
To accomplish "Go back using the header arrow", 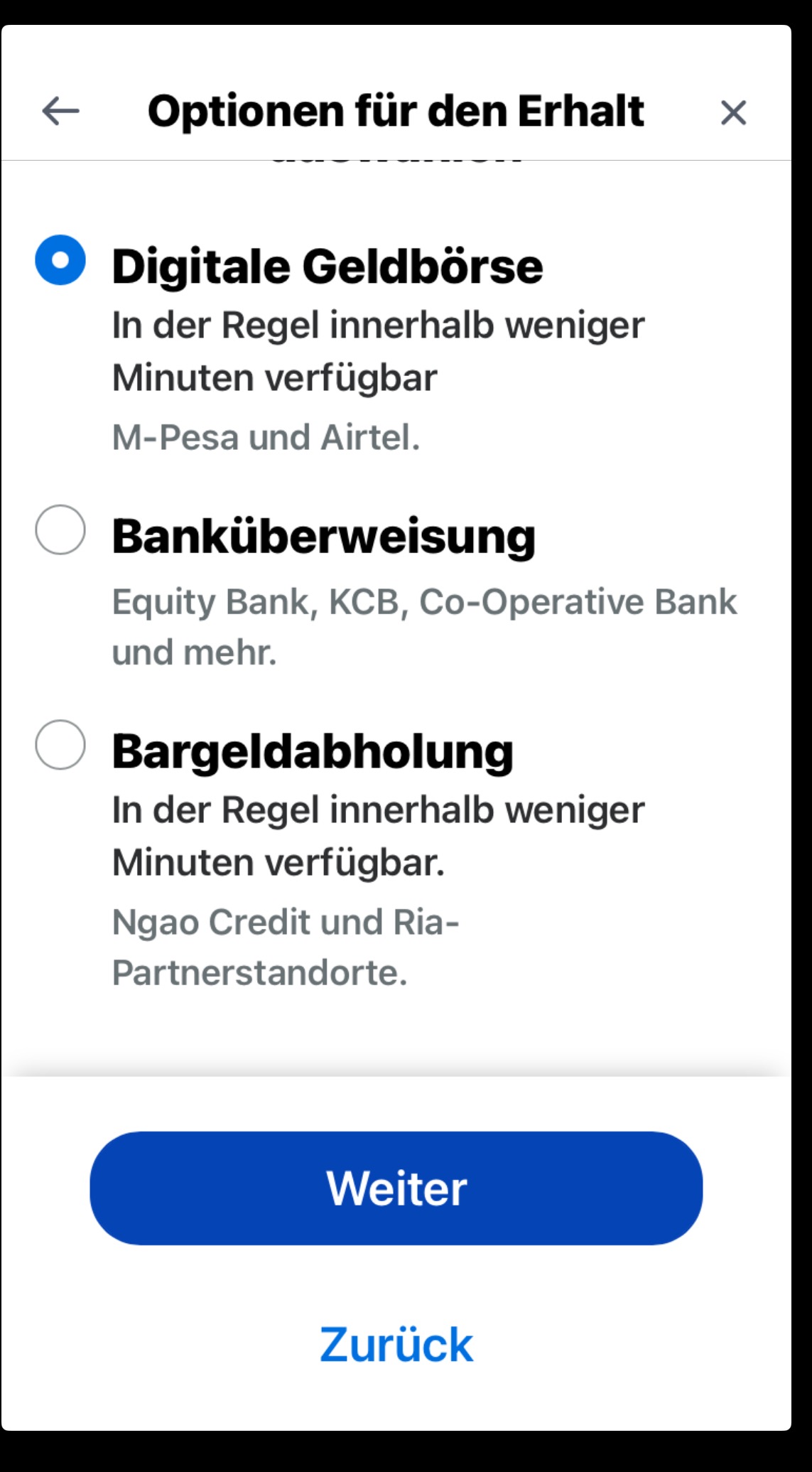I will click(x=60, y=112).
